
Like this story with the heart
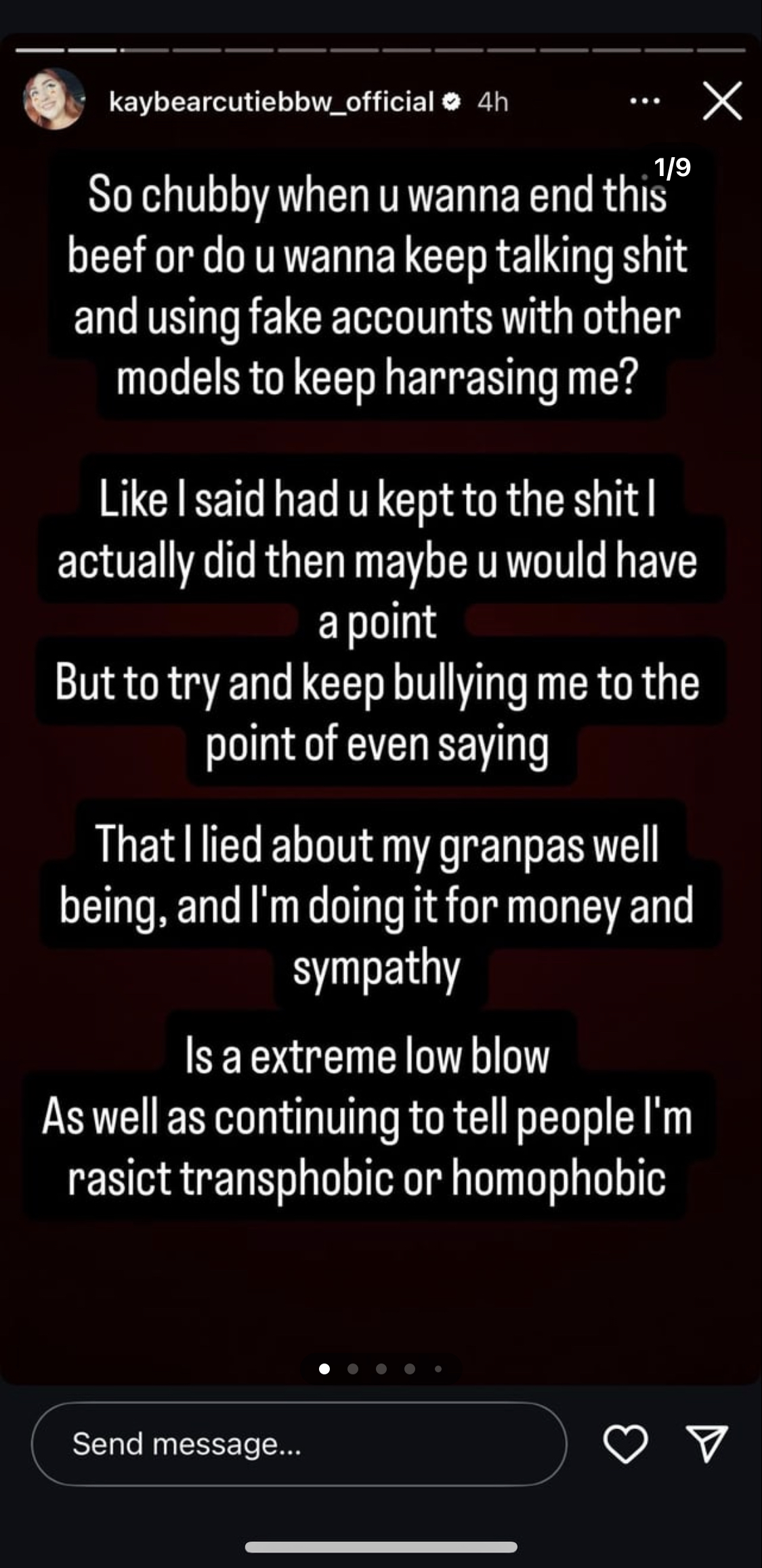(625, 1443)
